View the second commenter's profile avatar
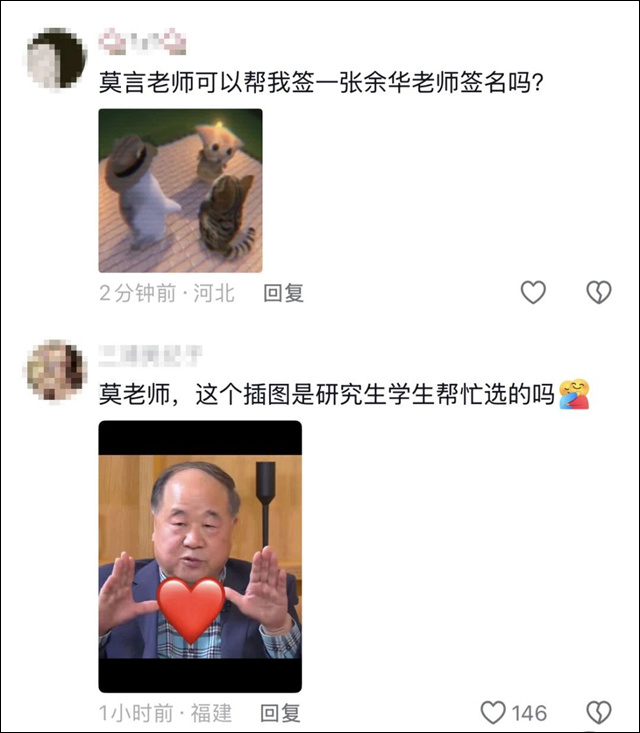The height and width of the screenshot is (733, 640). tap(55, 370)
